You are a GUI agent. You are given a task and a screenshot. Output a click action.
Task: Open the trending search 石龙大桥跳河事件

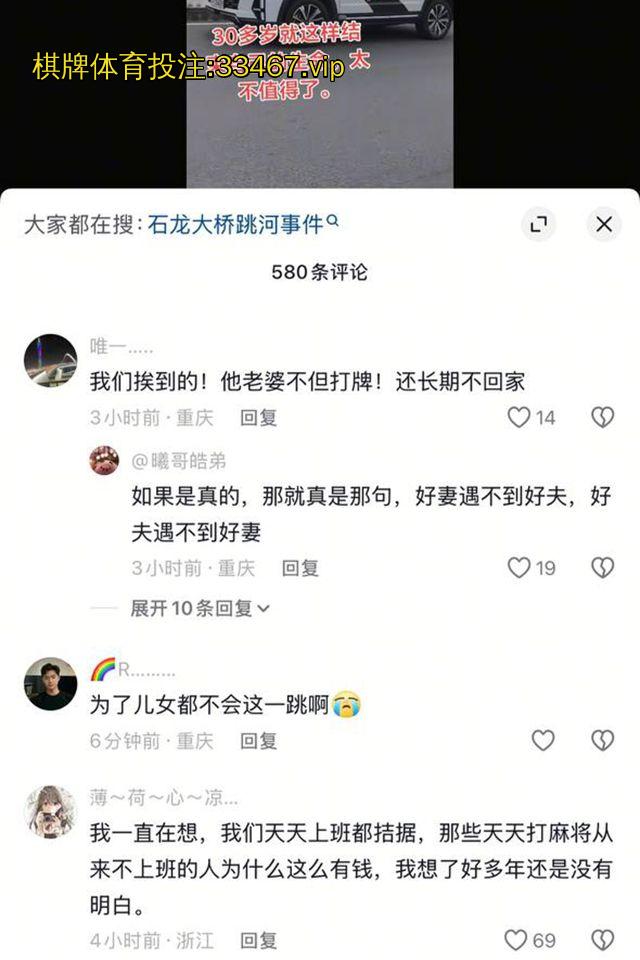click(x=243, y=225)
